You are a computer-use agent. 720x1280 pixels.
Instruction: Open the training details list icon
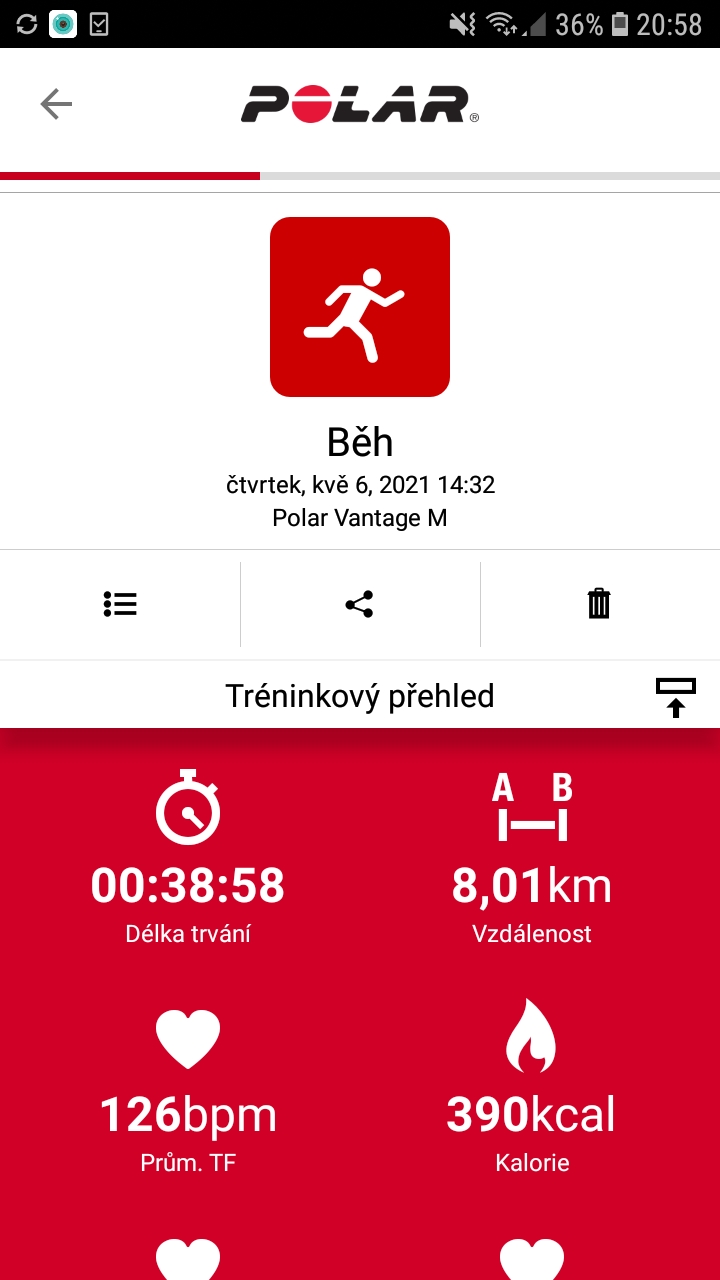pyautogui.click(x=120, y=604)
